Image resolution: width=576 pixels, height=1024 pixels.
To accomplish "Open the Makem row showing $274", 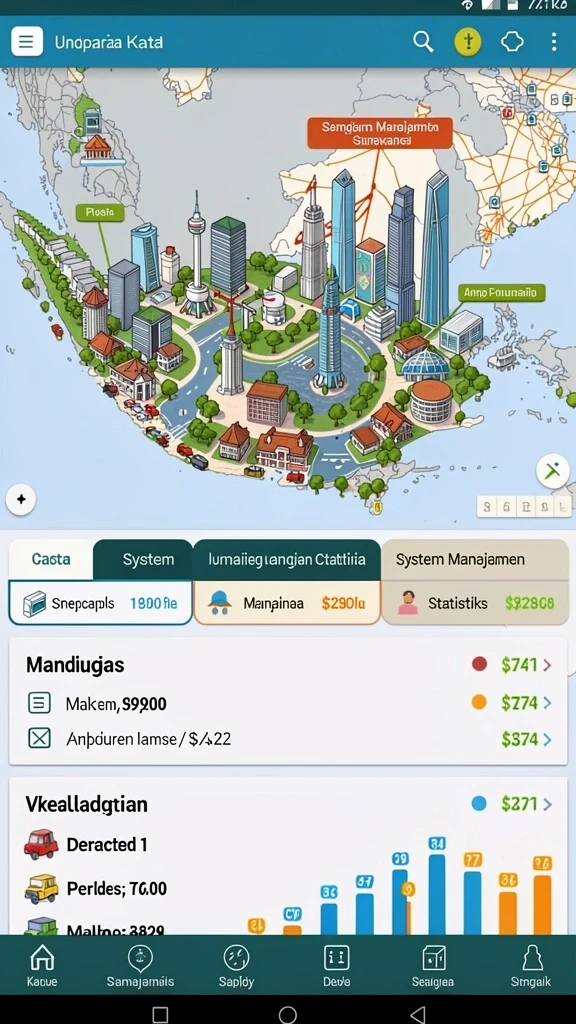I will tap(288, 703).
